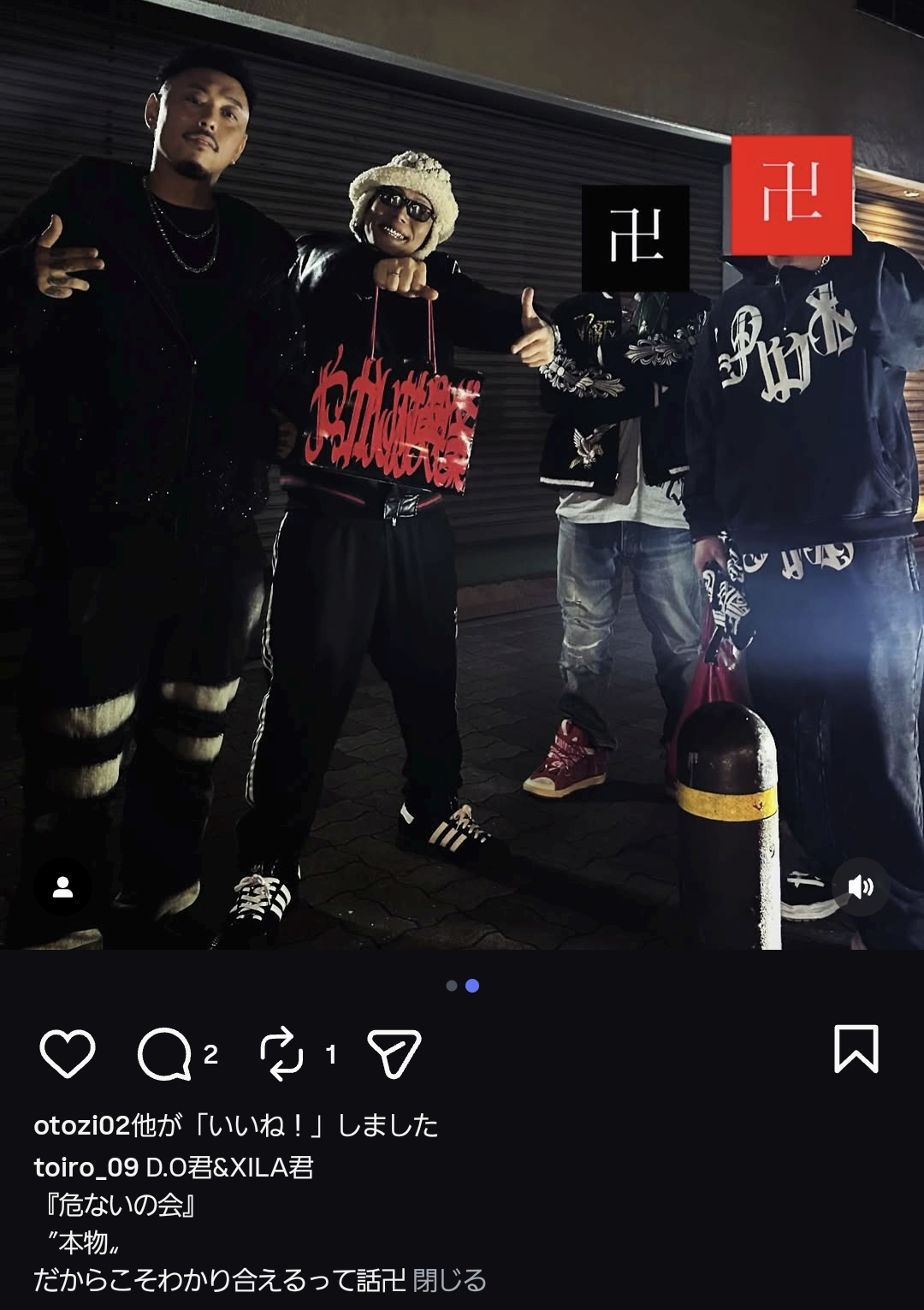
Task: Like this post with the heart icon
Action: [68, 1053]
